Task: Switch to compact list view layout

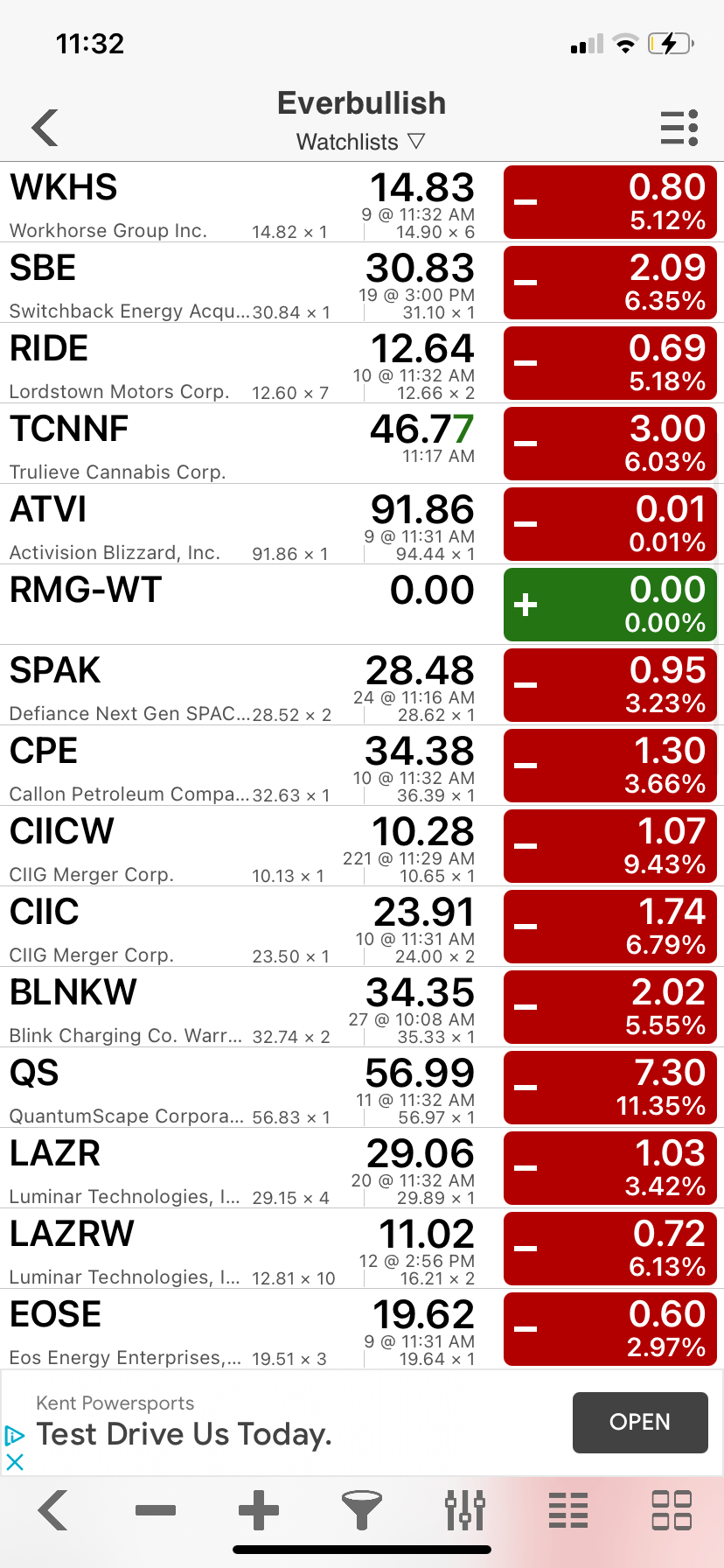Action: point(568,1510)
